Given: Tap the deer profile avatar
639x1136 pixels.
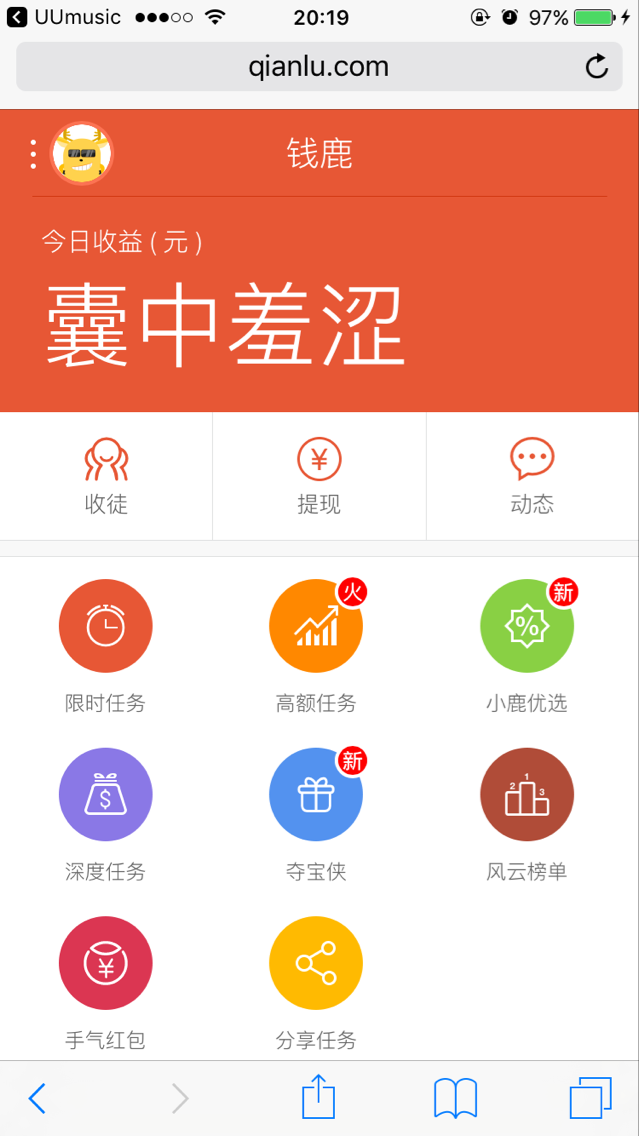Looking at the screenshot, I should tap(82, 154).
